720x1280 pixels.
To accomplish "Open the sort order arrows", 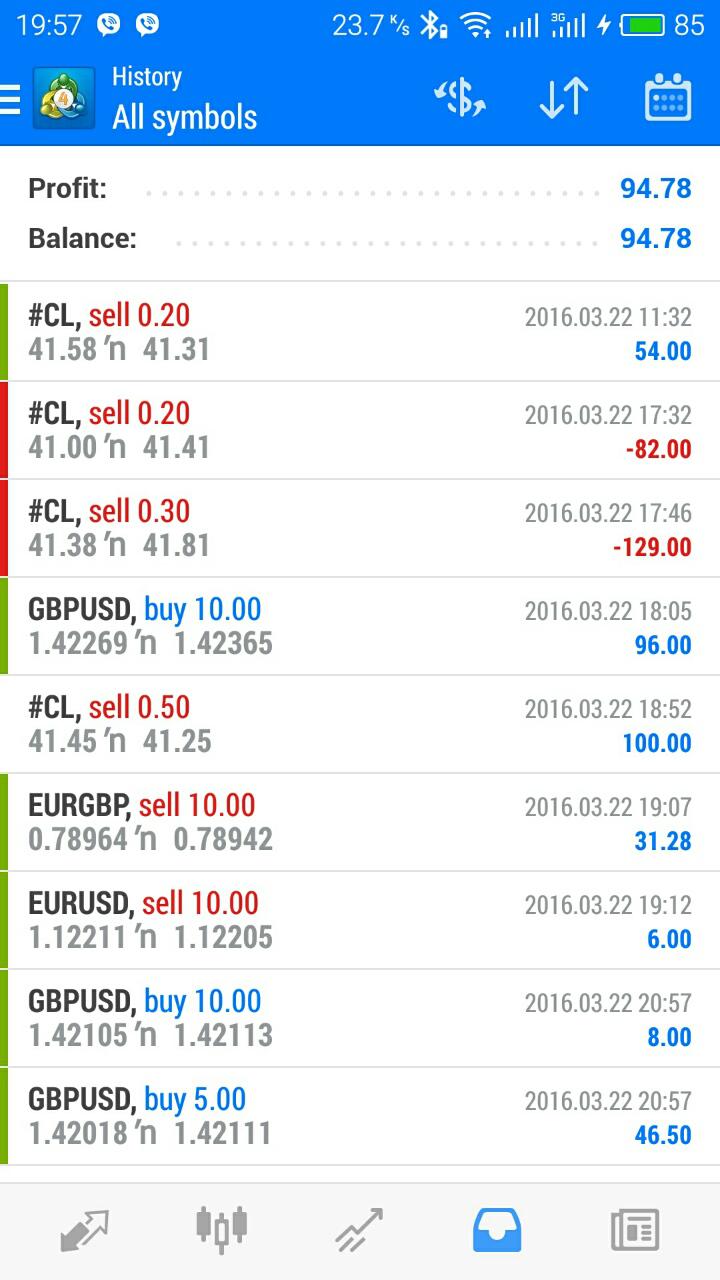I will point(564,98).
